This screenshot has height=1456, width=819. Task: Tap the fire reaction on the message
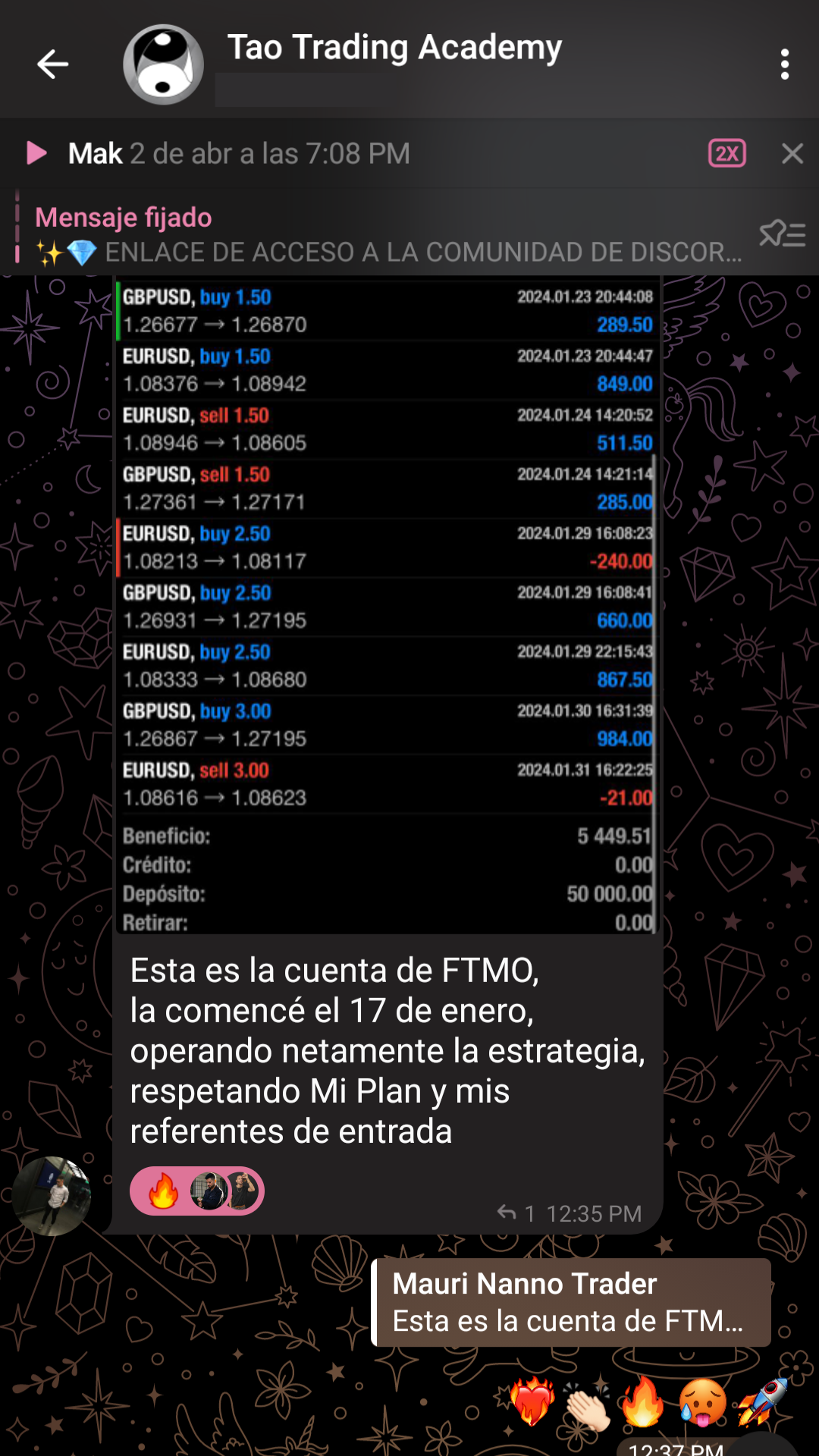click(162, 1191)
